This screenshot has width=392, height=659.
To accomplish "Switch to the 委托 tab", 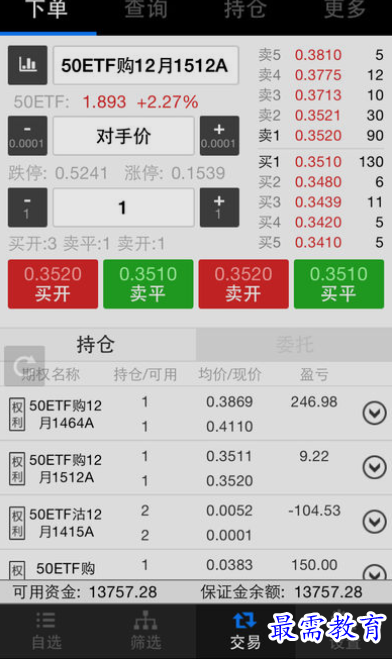I will pos(294,345).
